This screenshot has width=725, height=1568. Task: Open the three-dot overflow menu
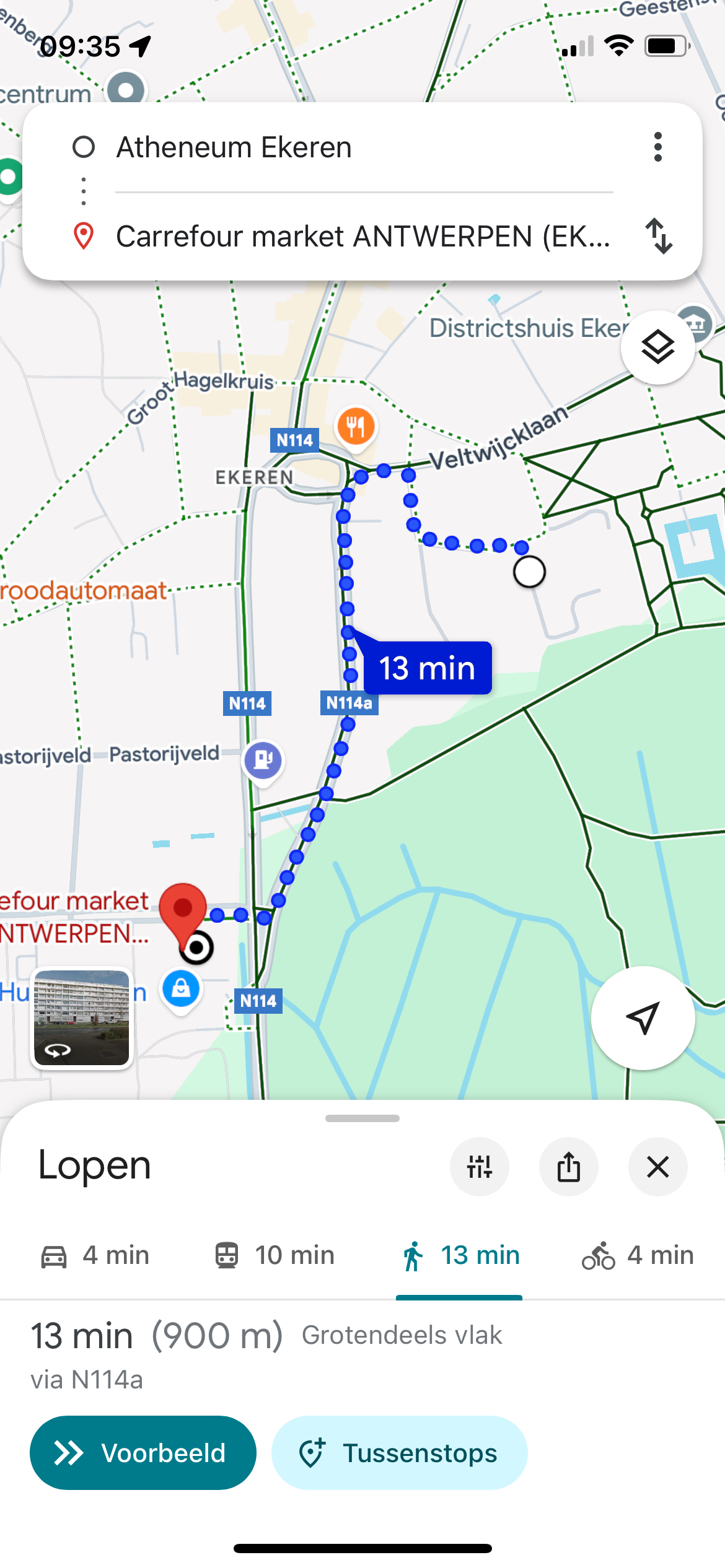coord(657,147)
